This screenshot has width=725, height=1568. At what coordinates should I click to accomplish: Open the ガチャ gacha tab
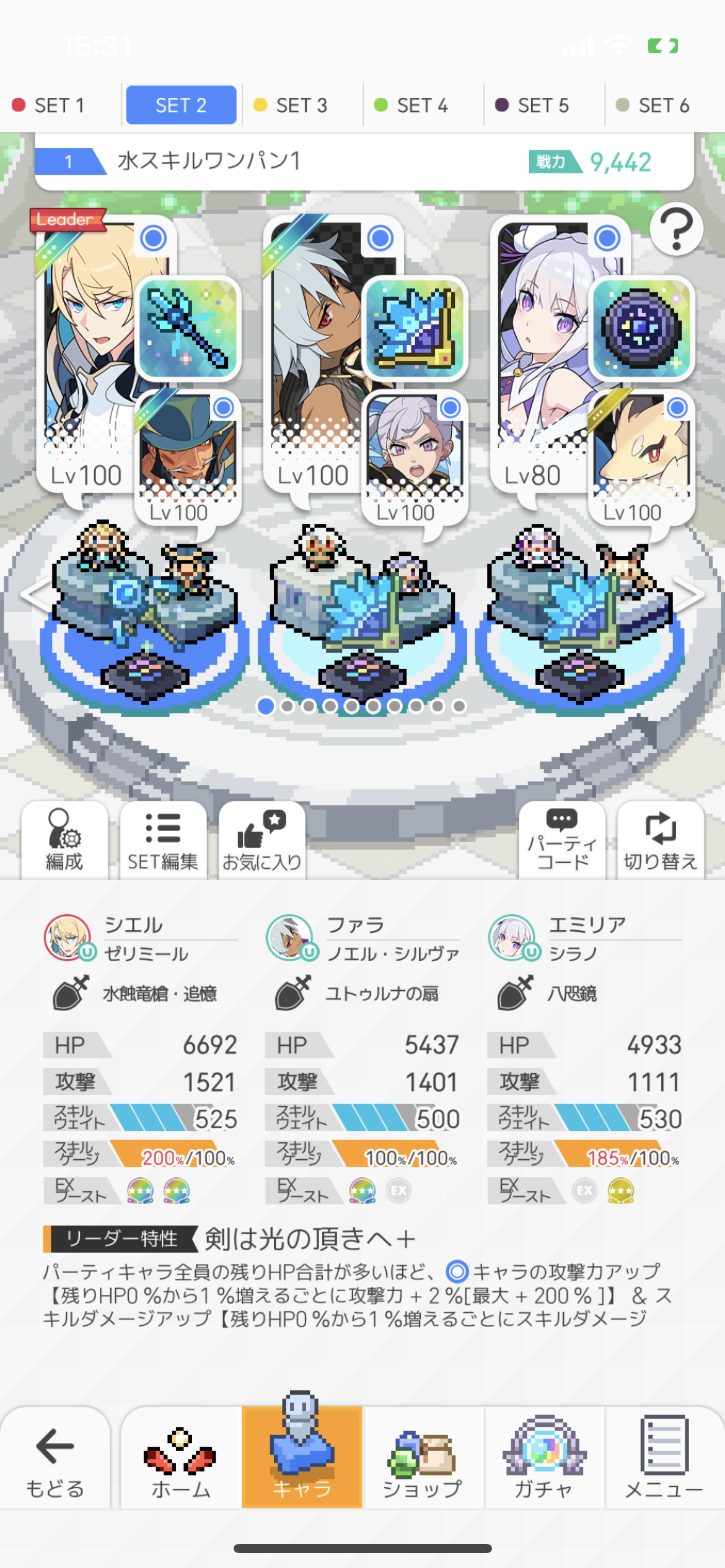(543, 1458)
